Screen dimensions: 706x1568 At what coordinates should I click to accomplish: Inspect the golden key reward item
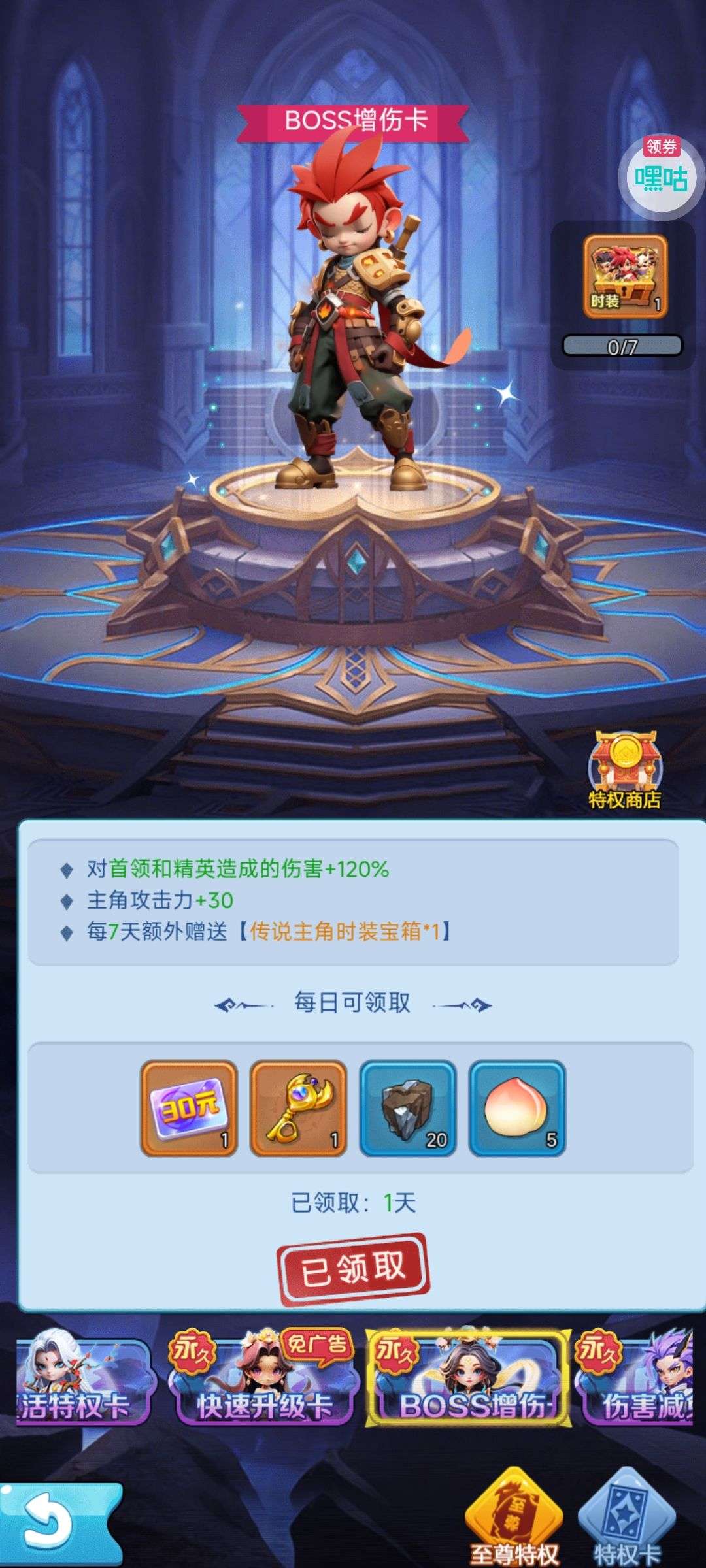click(298, 1108)
